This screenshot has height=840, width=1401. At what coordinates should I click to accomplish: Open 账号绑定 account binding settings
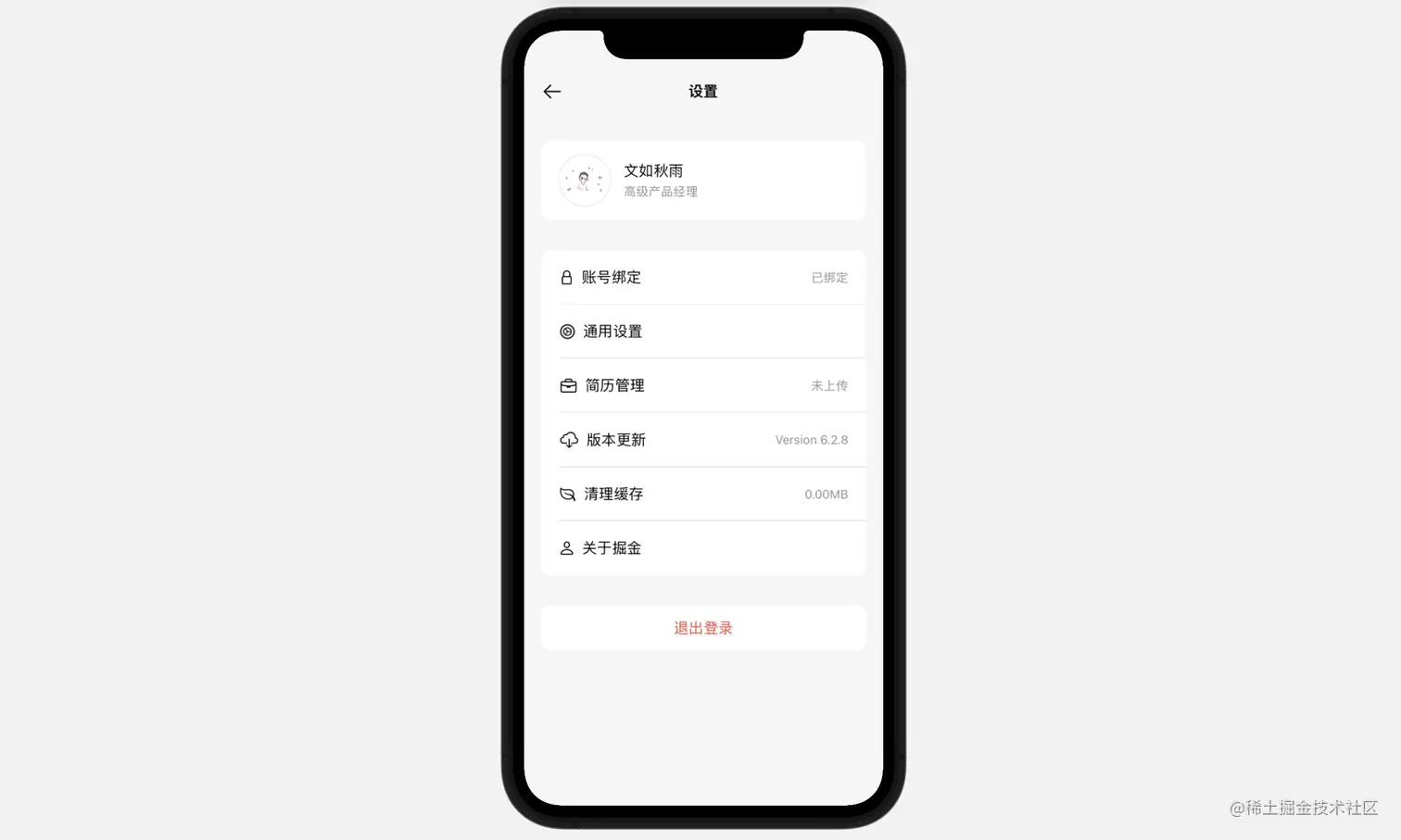pyautogui.click(x=702, y=277)
